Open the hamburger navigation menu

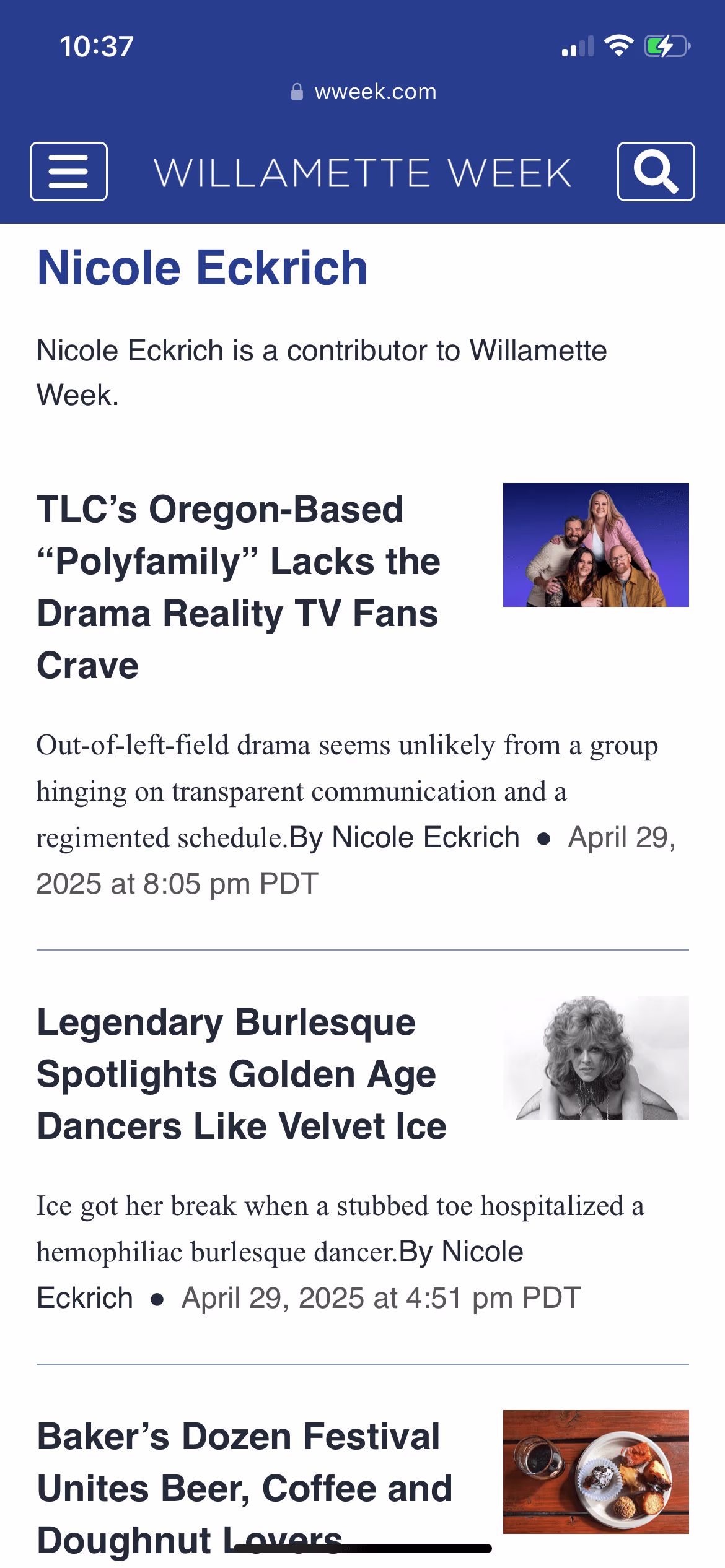click(x=69, y=172)
